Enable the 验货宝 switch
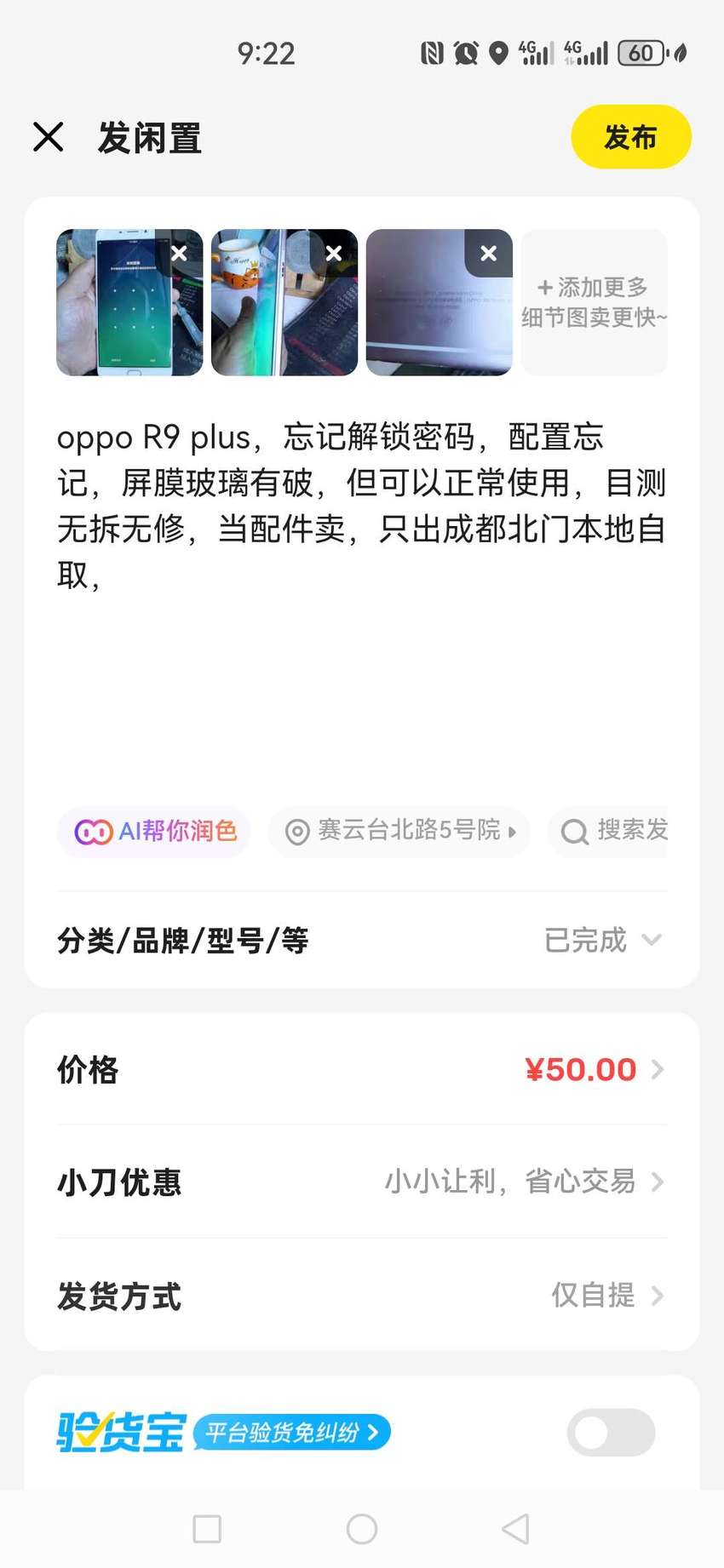Viewport: 724px width, 1568px height. [x=611, y=1432]
